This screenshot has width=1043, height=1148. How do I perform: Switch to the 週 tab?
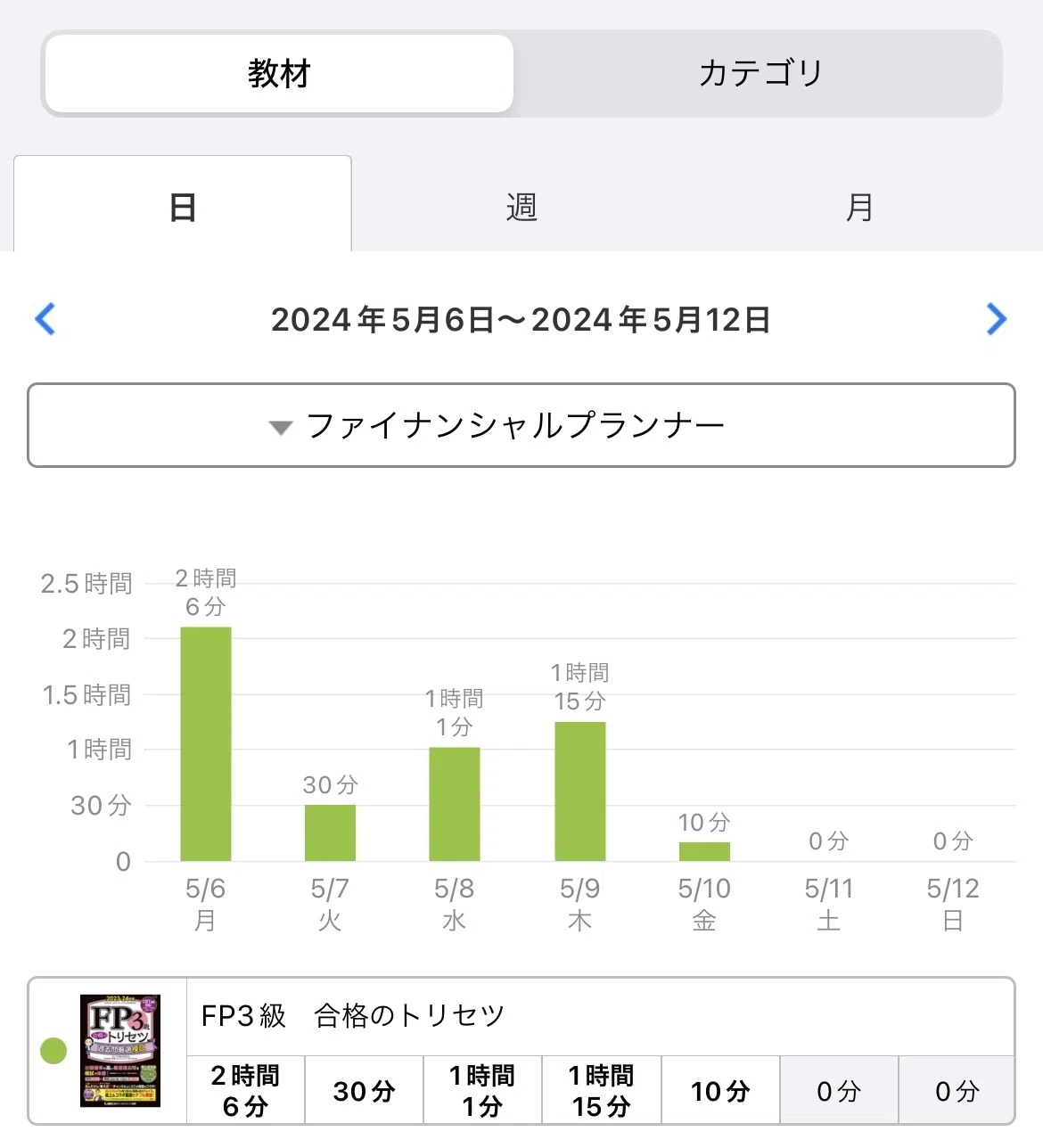tap(521, 207)
